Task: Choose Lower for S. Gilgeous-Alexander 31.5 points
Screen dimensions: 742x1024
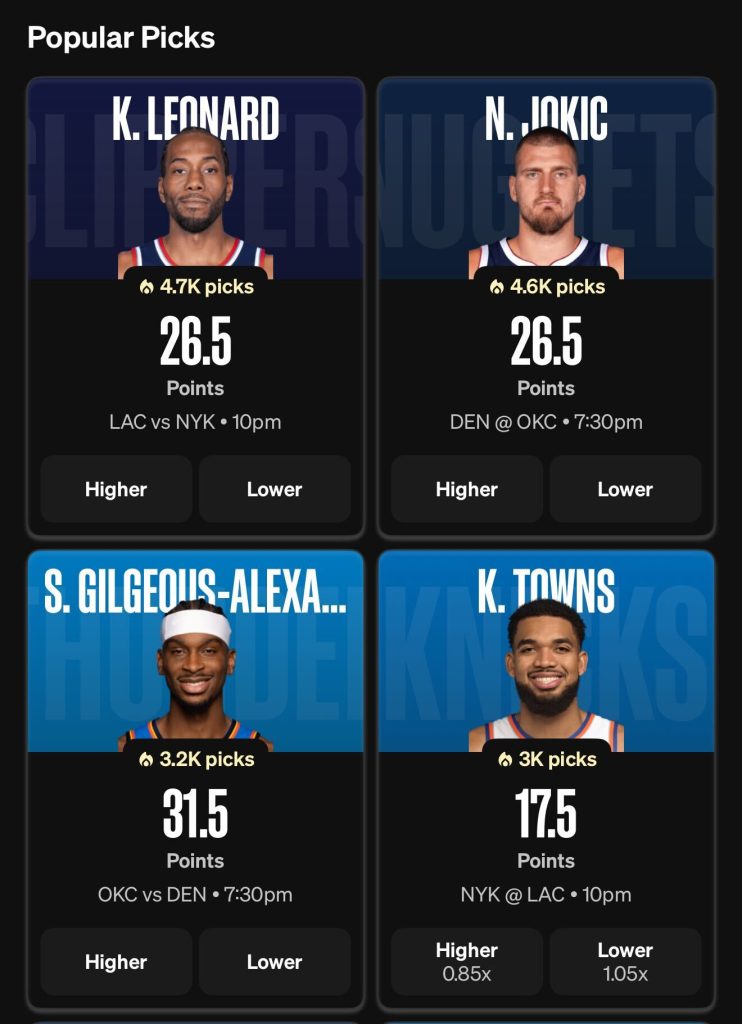Action: 274,962
